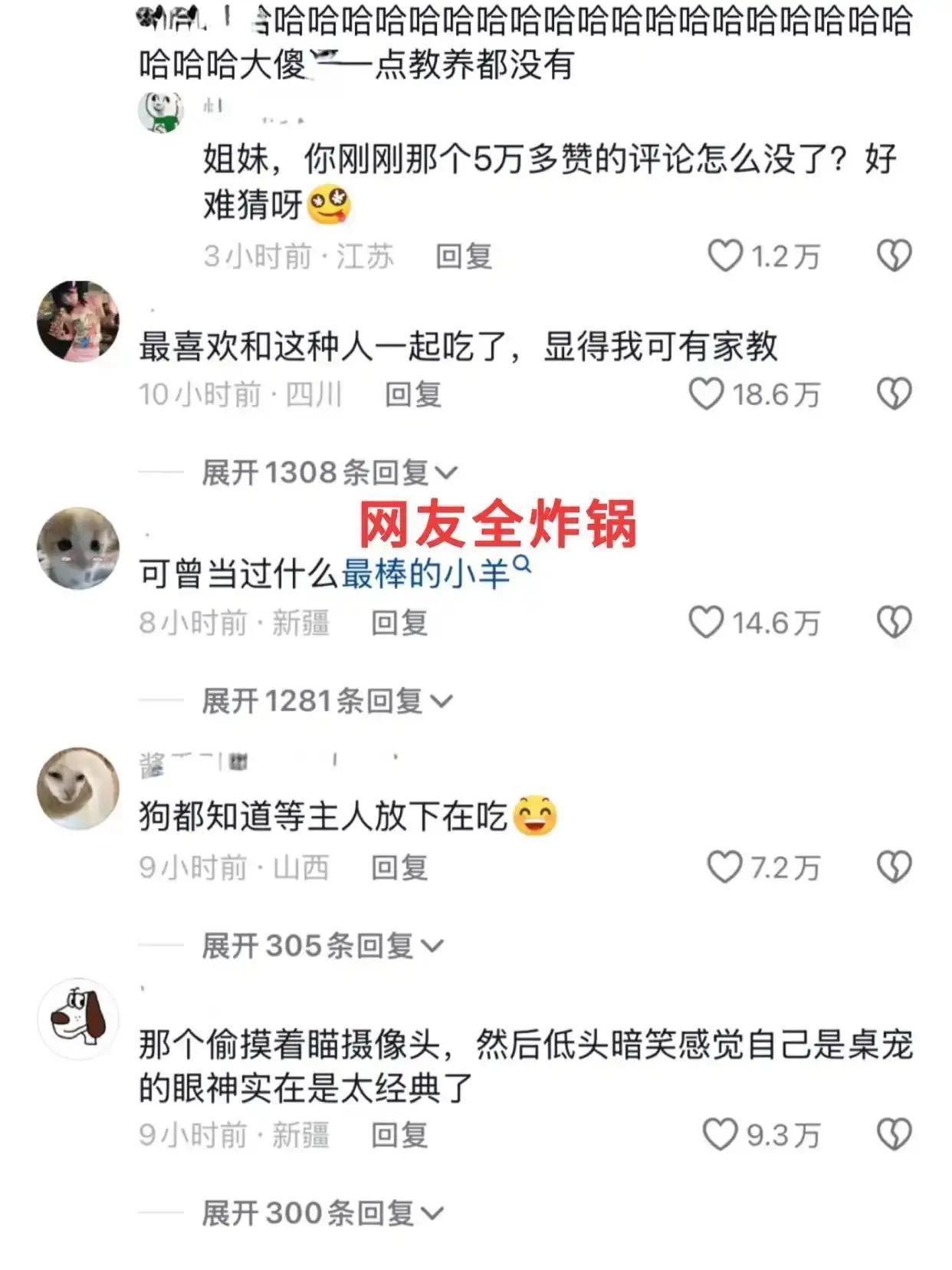Open the cartoon dog avatar's profile
The image size is (952, 1270).
[78, 1018]
